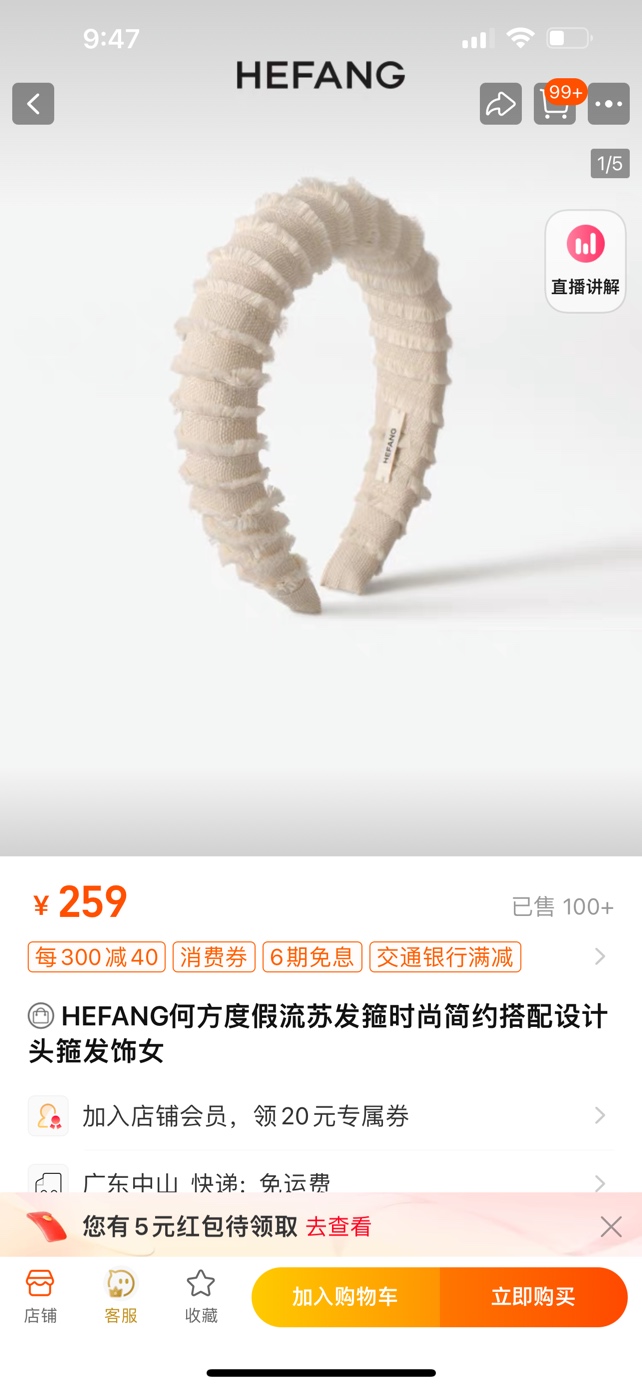Join store membership for 20元 coupon
Viewport: 642px width, 1389px height.
(320, 1116)
